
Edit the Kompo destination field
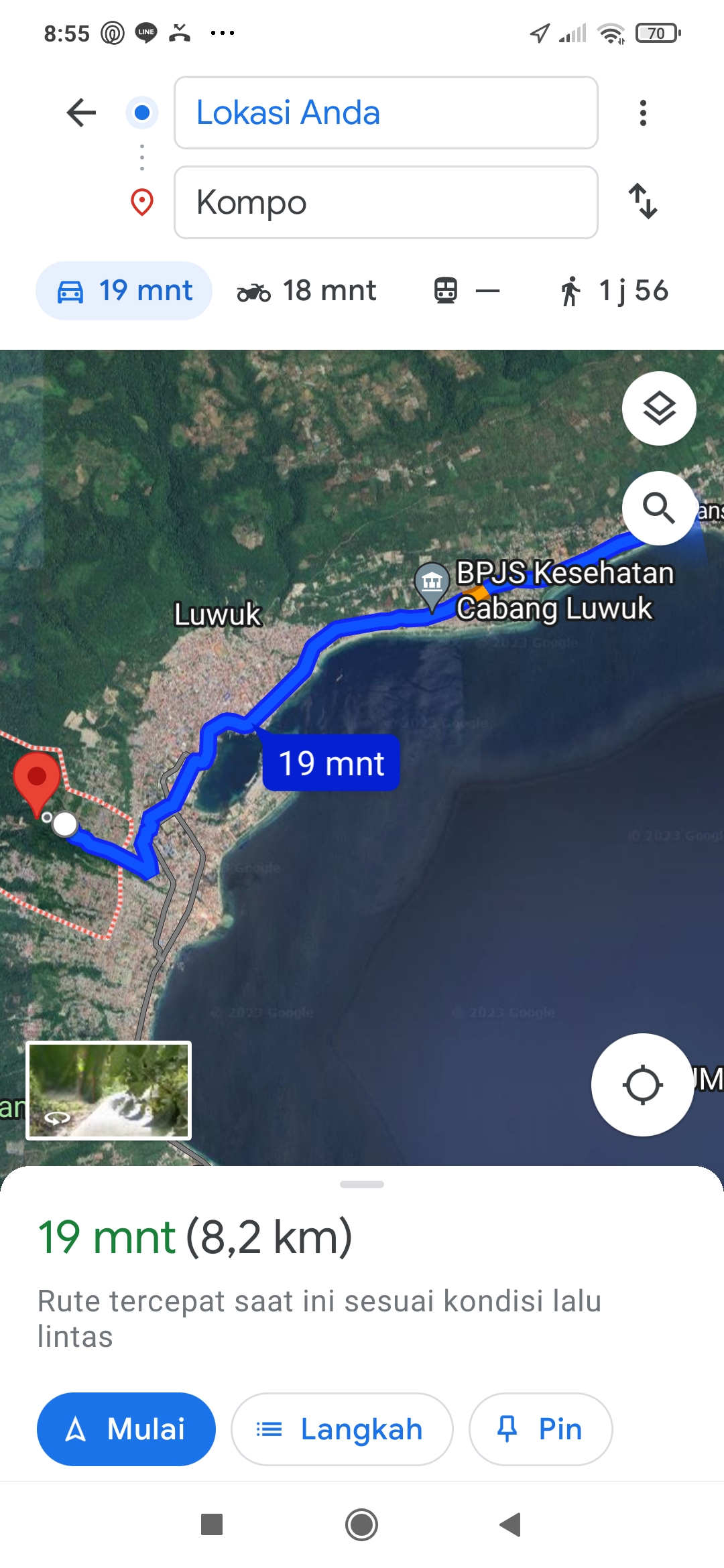pos(386,202)
